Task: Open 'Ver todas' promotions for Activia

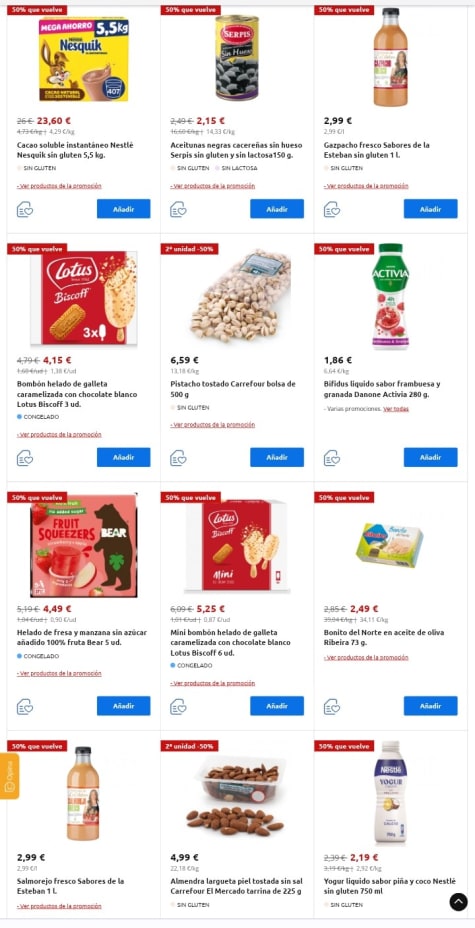Action: point(396,409)
